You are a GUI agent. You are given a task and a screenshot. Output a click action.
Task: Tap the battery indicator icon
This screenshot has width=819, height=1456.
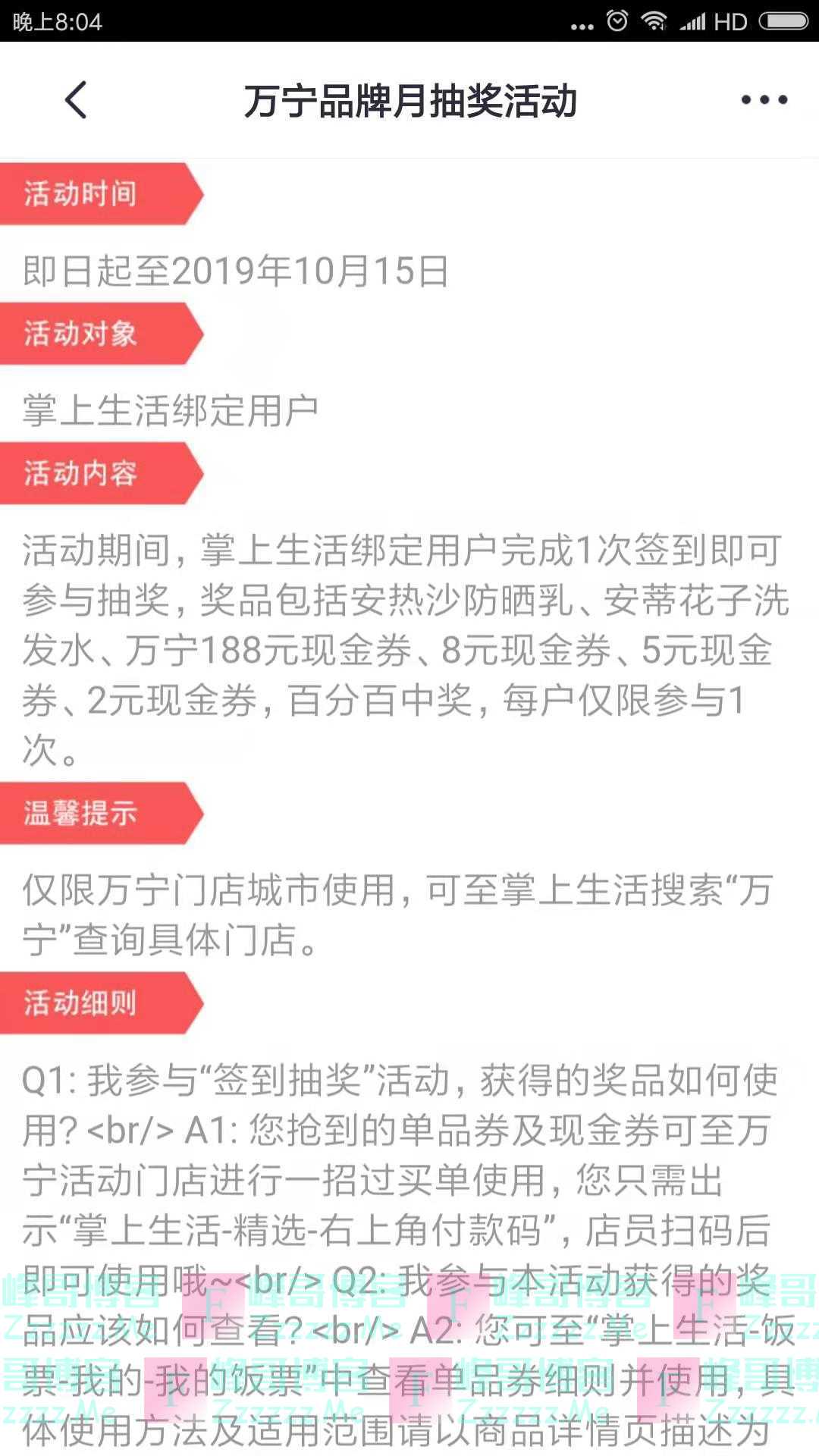[783, 23]
